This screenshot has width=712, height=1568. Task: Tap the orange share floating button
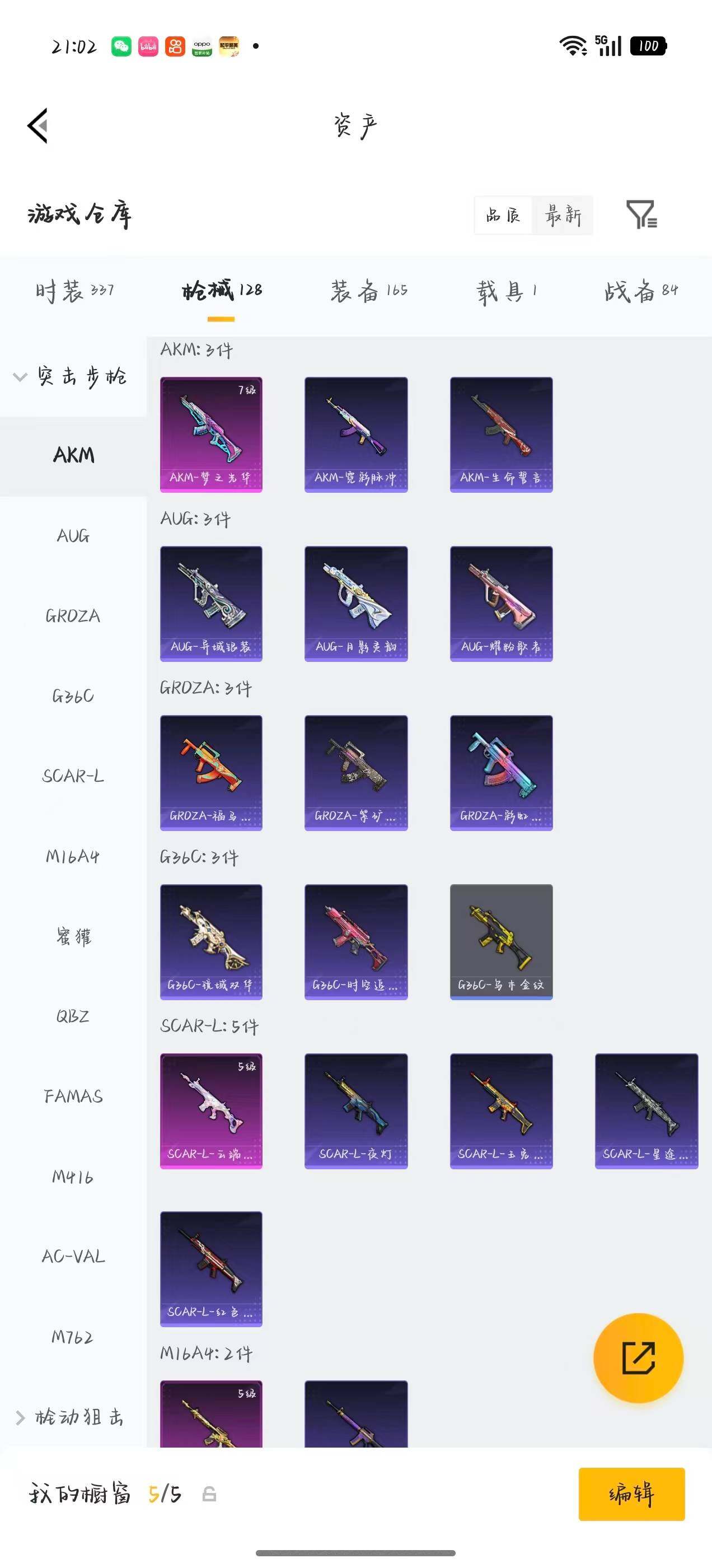638,1358
